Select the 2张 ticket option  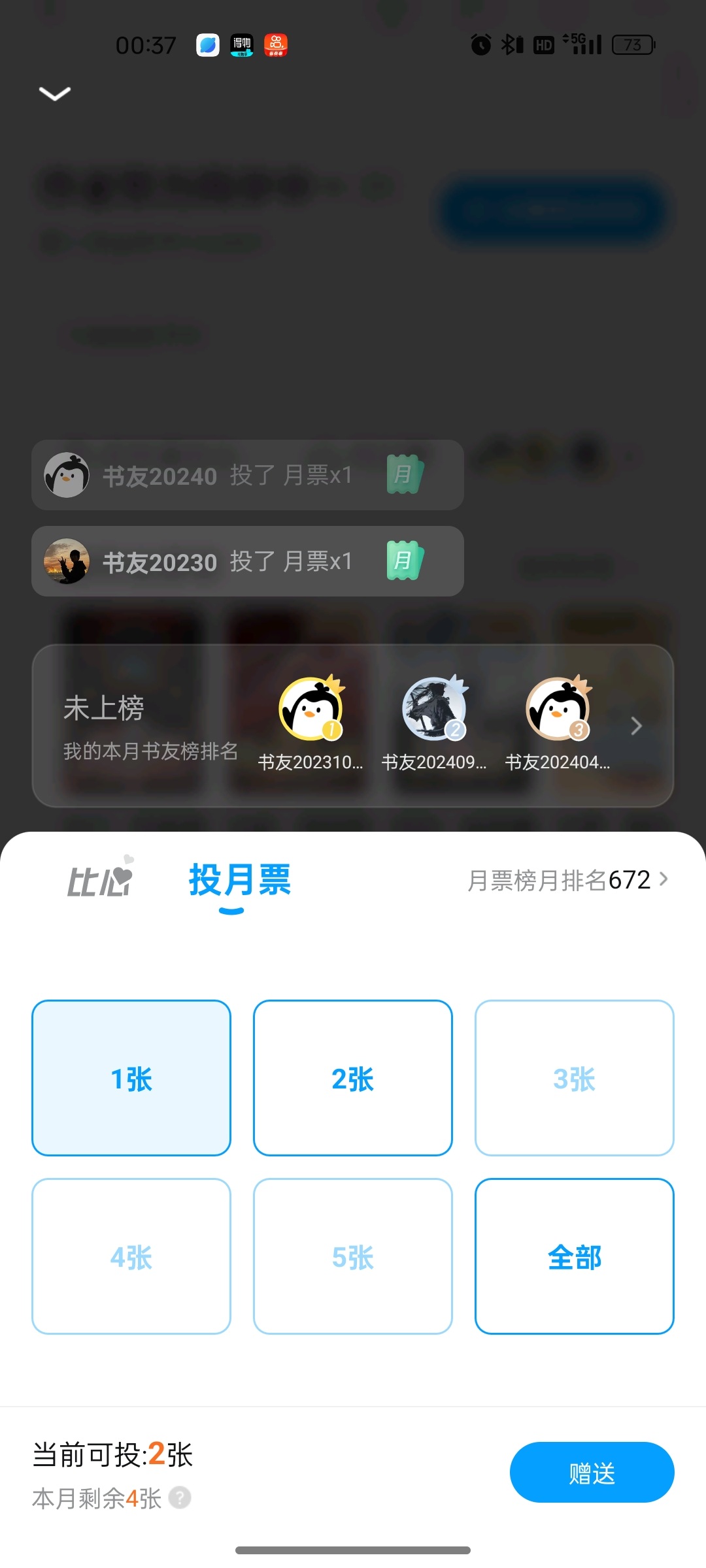[x=353, y=1078]
